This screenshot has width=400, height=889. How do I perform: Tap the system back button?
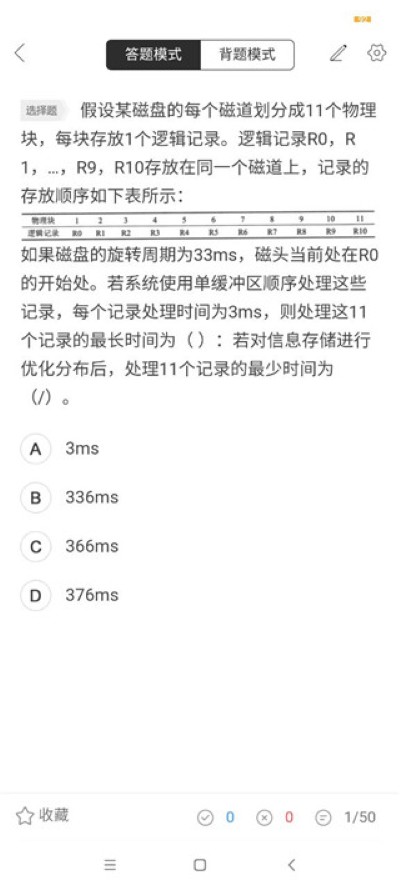click(x=291, y=865)
